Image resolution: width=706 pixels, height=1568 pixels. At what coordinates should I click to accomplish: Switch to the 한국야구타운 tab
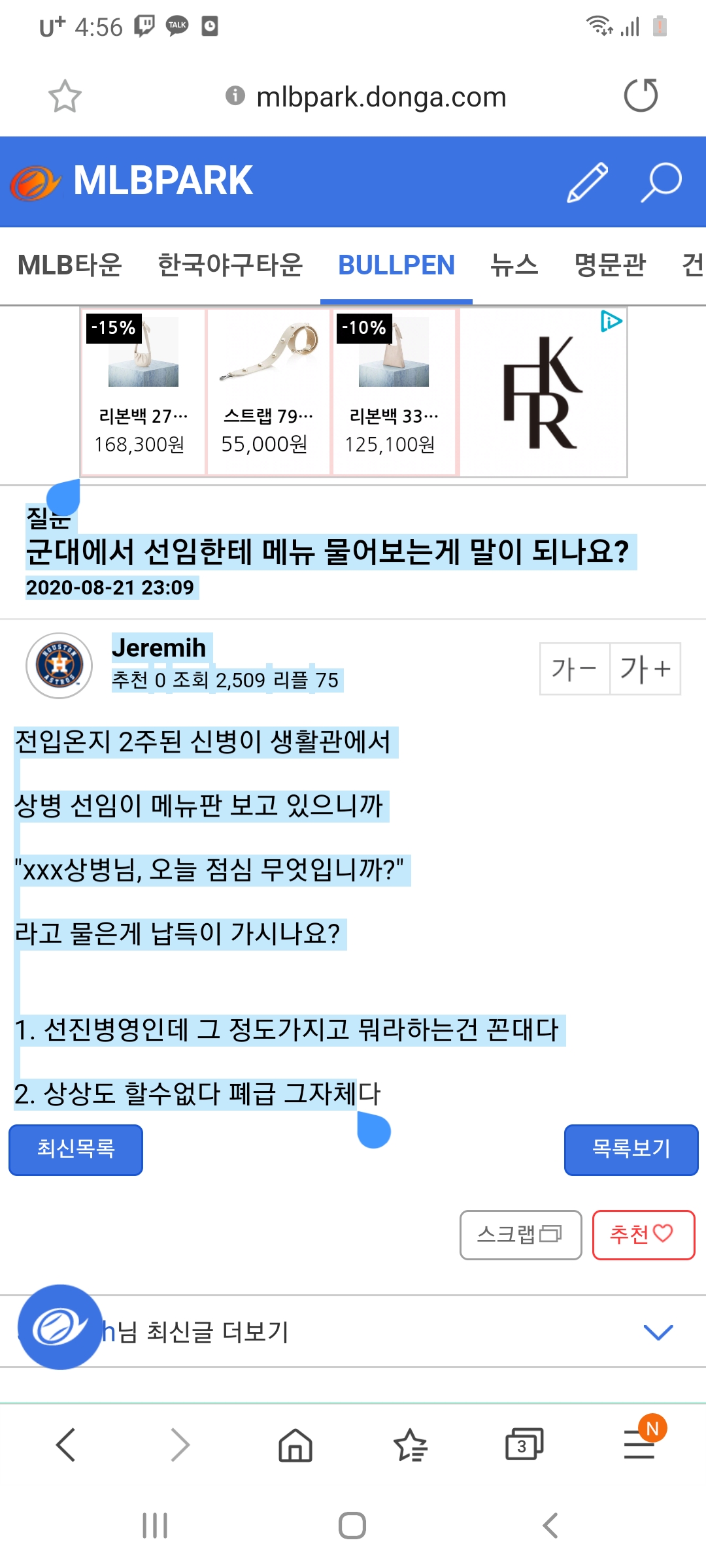click(230, 265)
